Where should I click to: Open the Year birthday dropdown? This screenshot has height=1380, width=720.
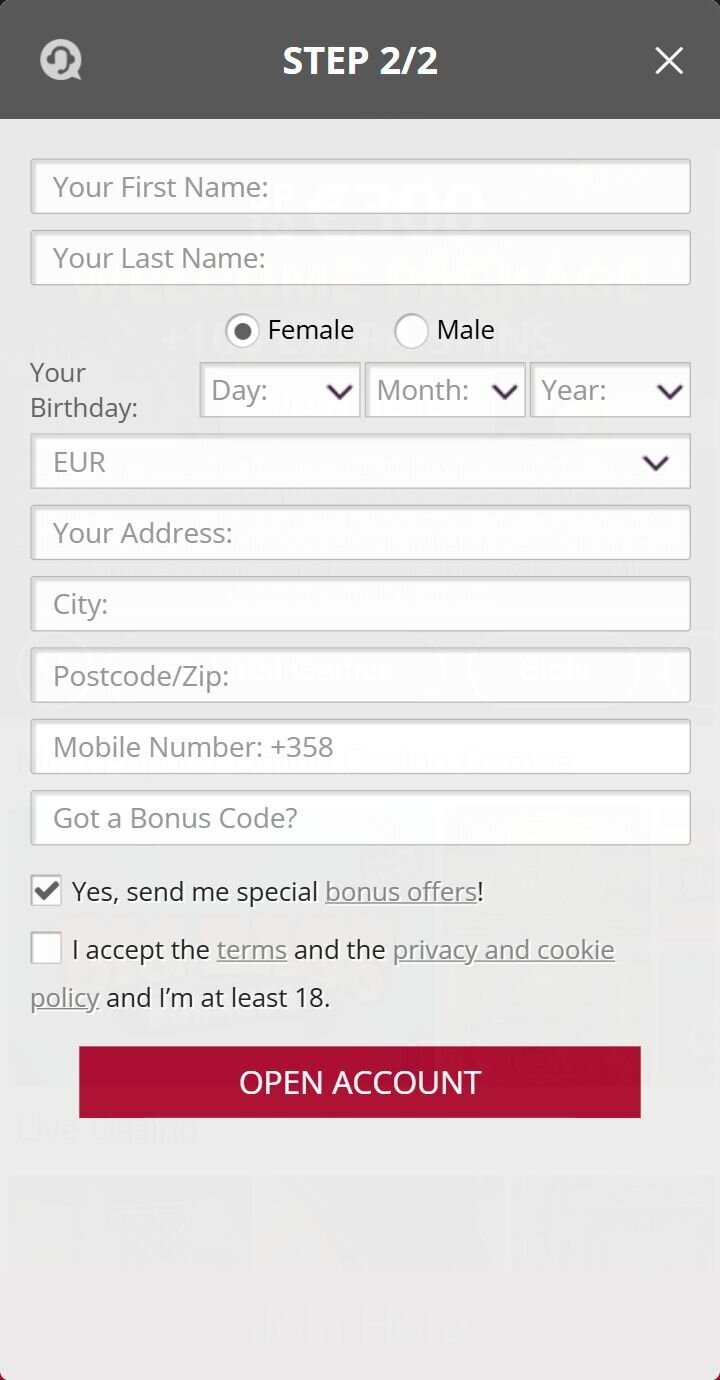click(611, 390)
